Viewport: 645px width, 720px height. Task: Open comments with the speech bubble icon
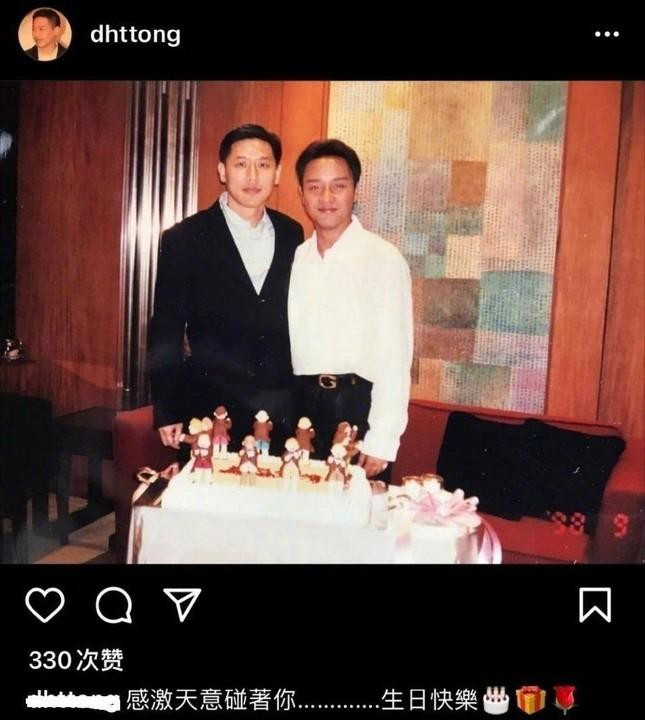pos(113,605)
